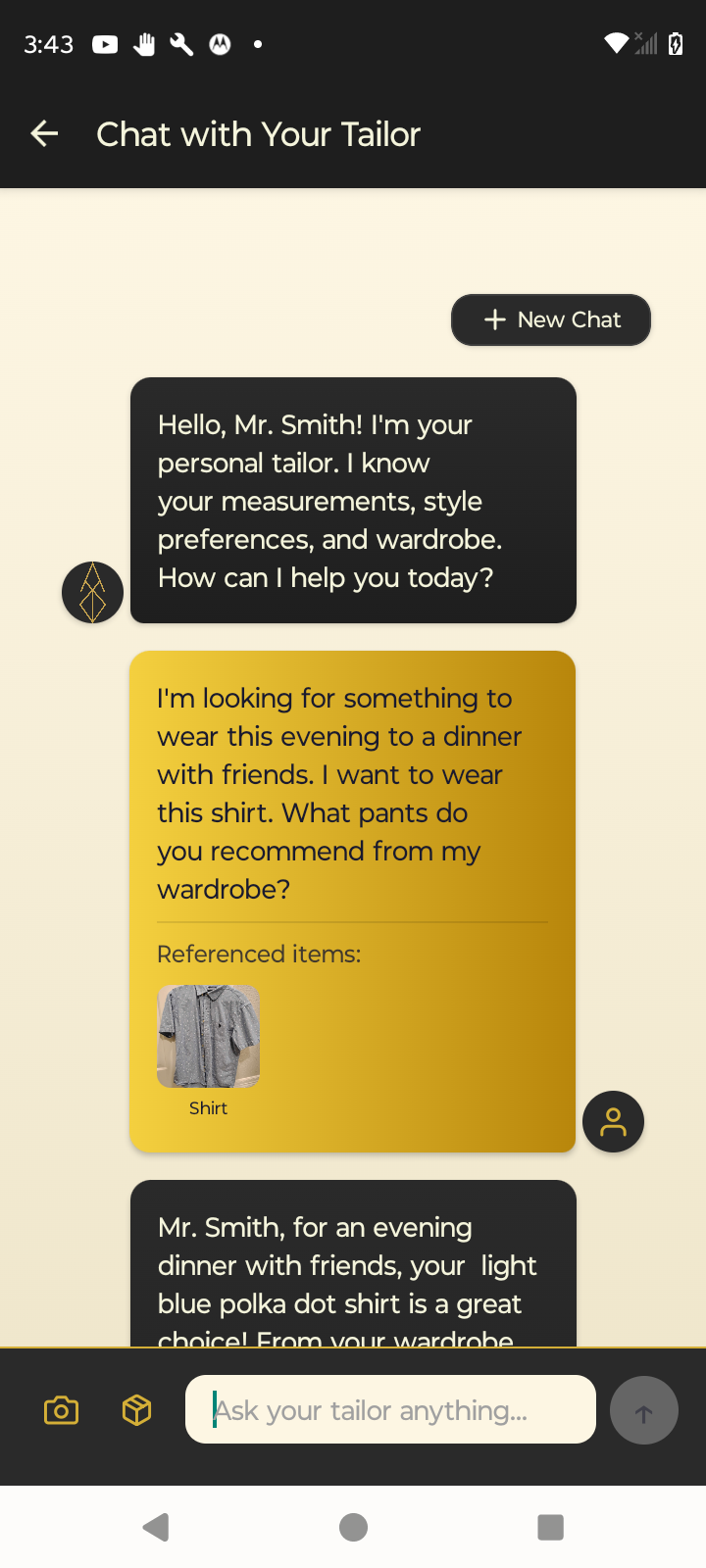
Task: Open the referenced Shirt thumbnail
Action: (208, 1035)
